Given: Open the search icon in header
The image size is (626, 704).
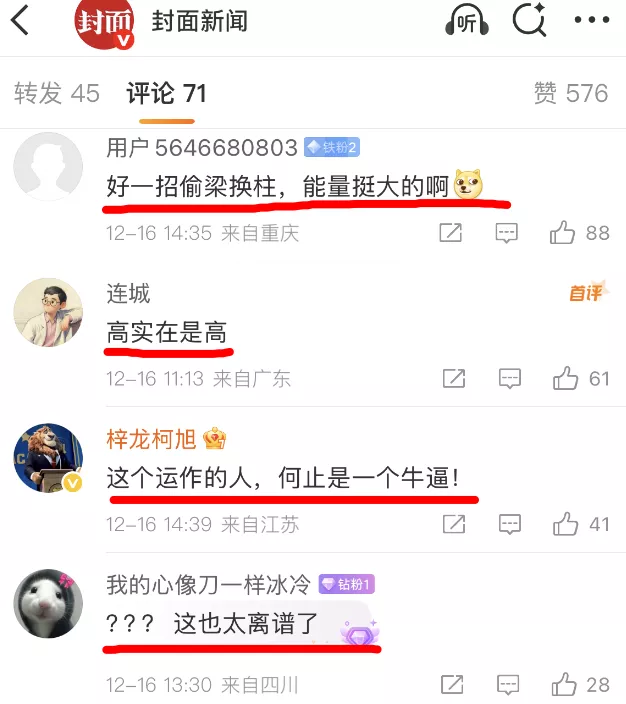Looking at the screenshot, I should tap(528, 21).
